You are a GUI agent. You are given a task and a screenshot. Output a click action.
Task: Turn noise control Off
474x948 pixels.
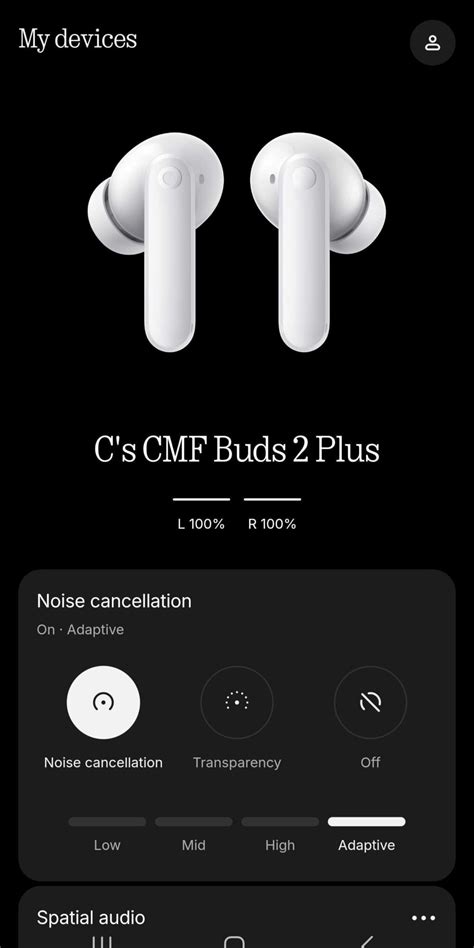click(370, 703)
